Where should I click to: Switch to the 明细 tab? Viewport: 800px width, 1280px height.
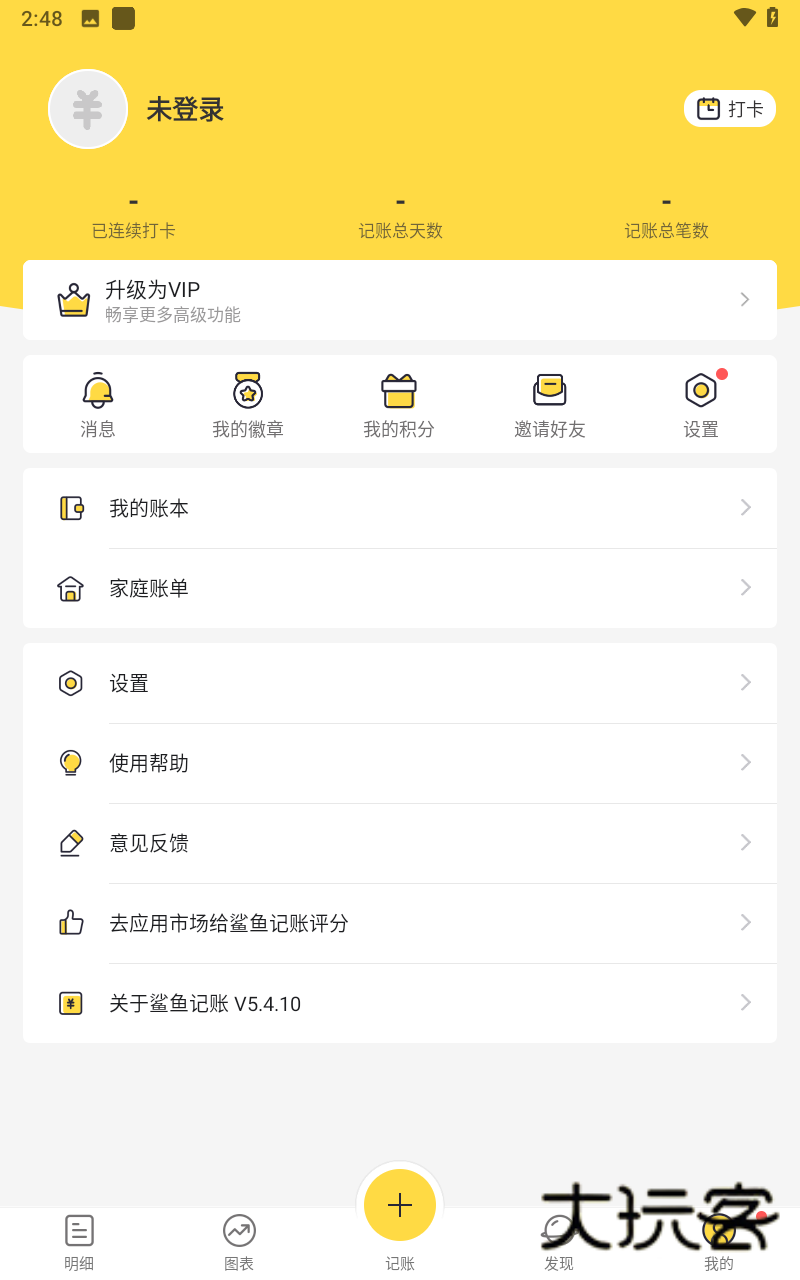pos(79,1240)
